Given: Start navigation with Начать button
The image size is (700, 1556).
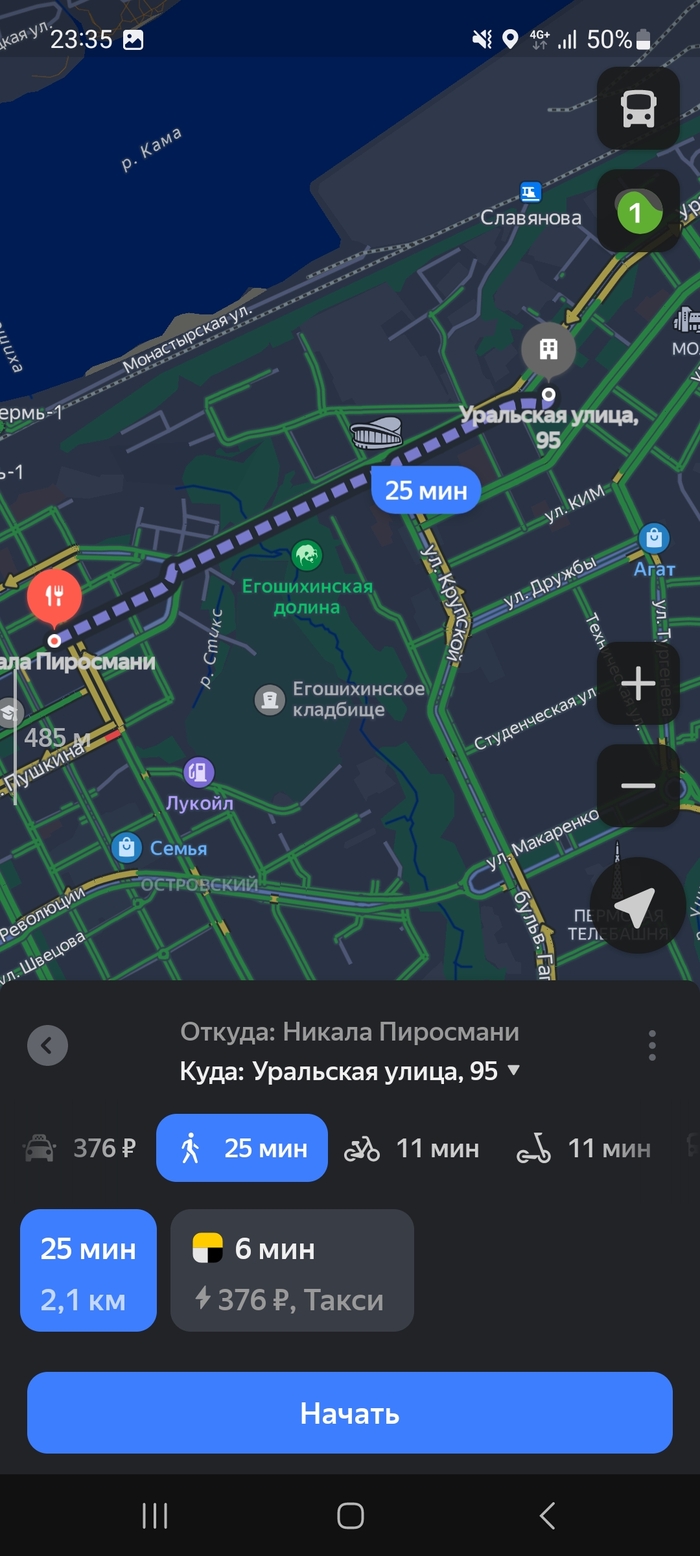Looking at the screenshot, I should pos(350,1412).
